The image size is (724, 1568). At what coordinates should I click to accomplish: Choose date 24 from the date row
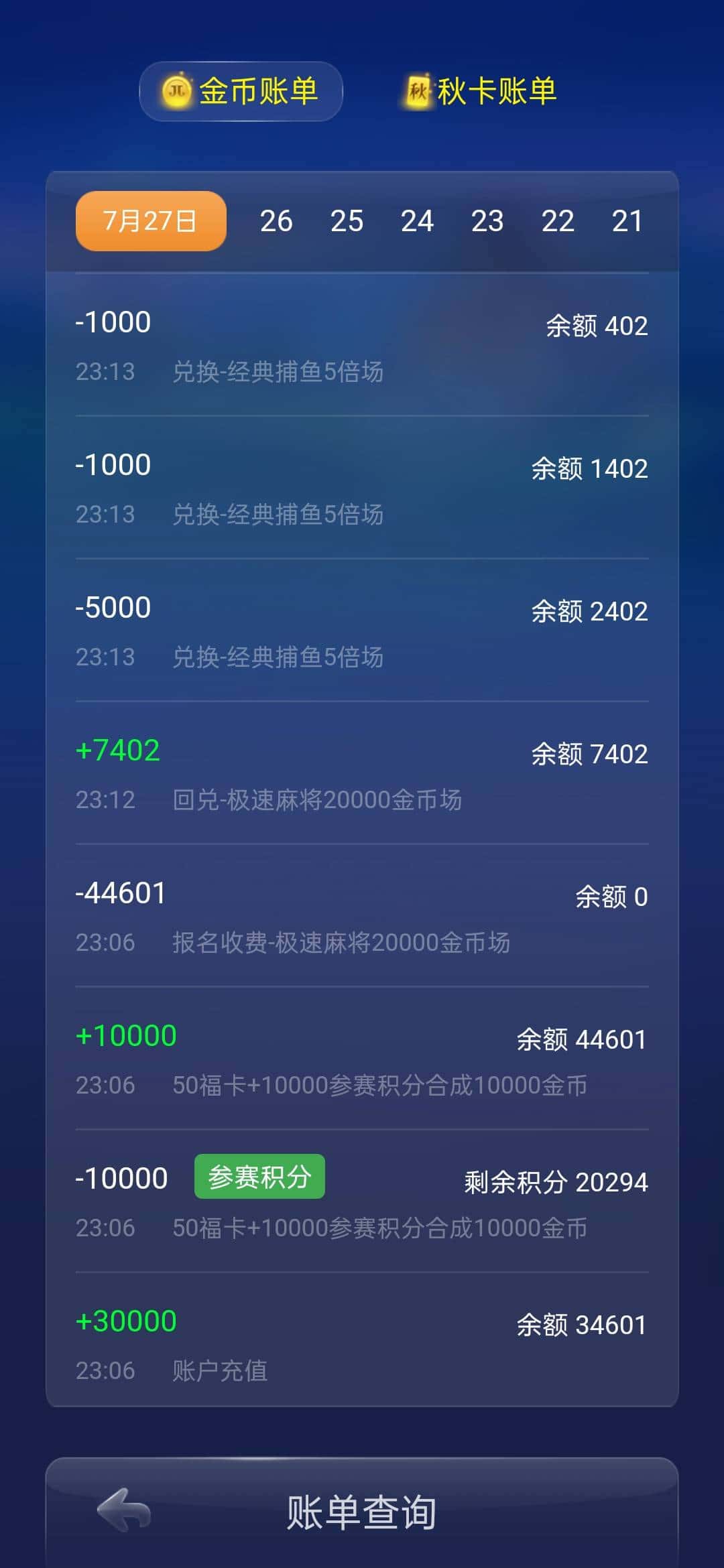(418, 220)
